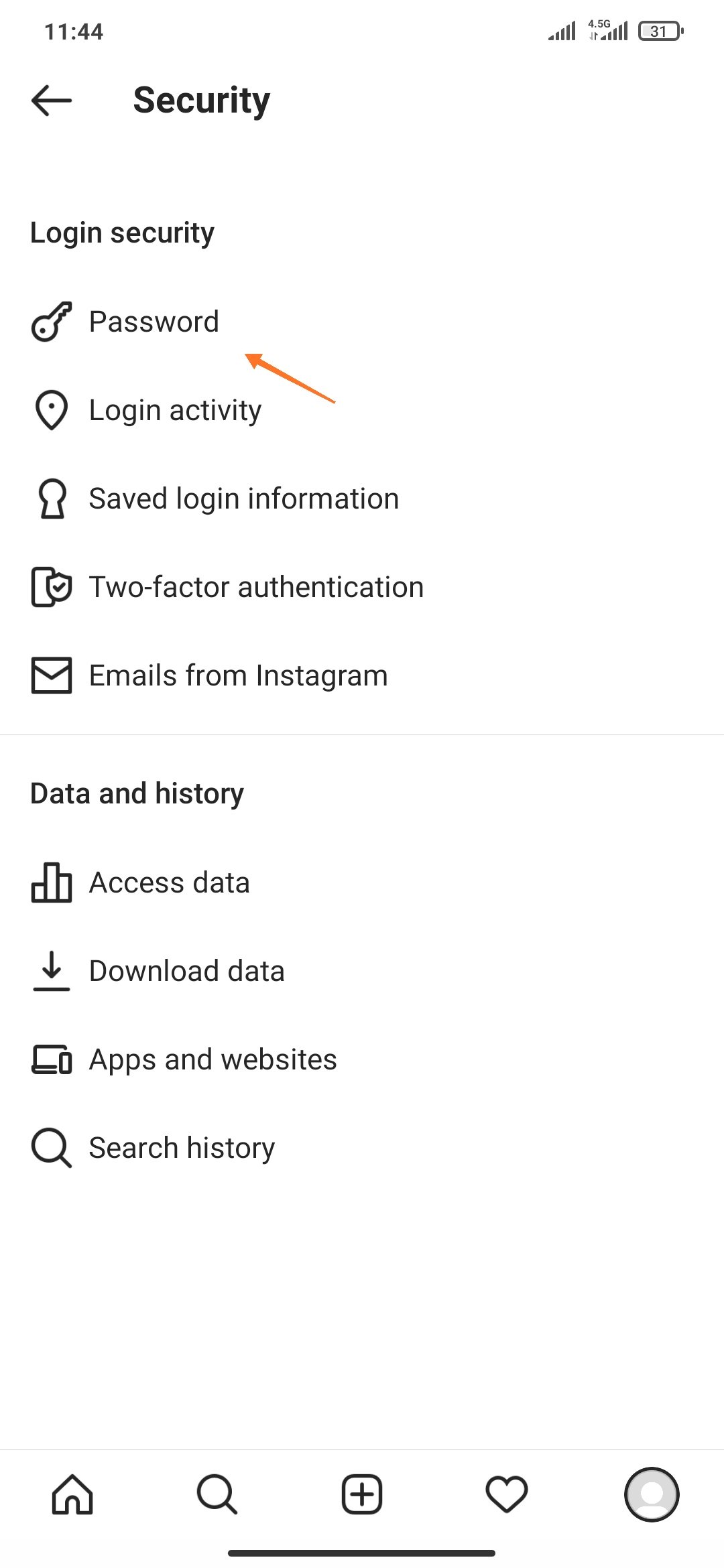This screenshot has height=1568, width=724.
Task: View Search history
Action: tap(182, 1148)
